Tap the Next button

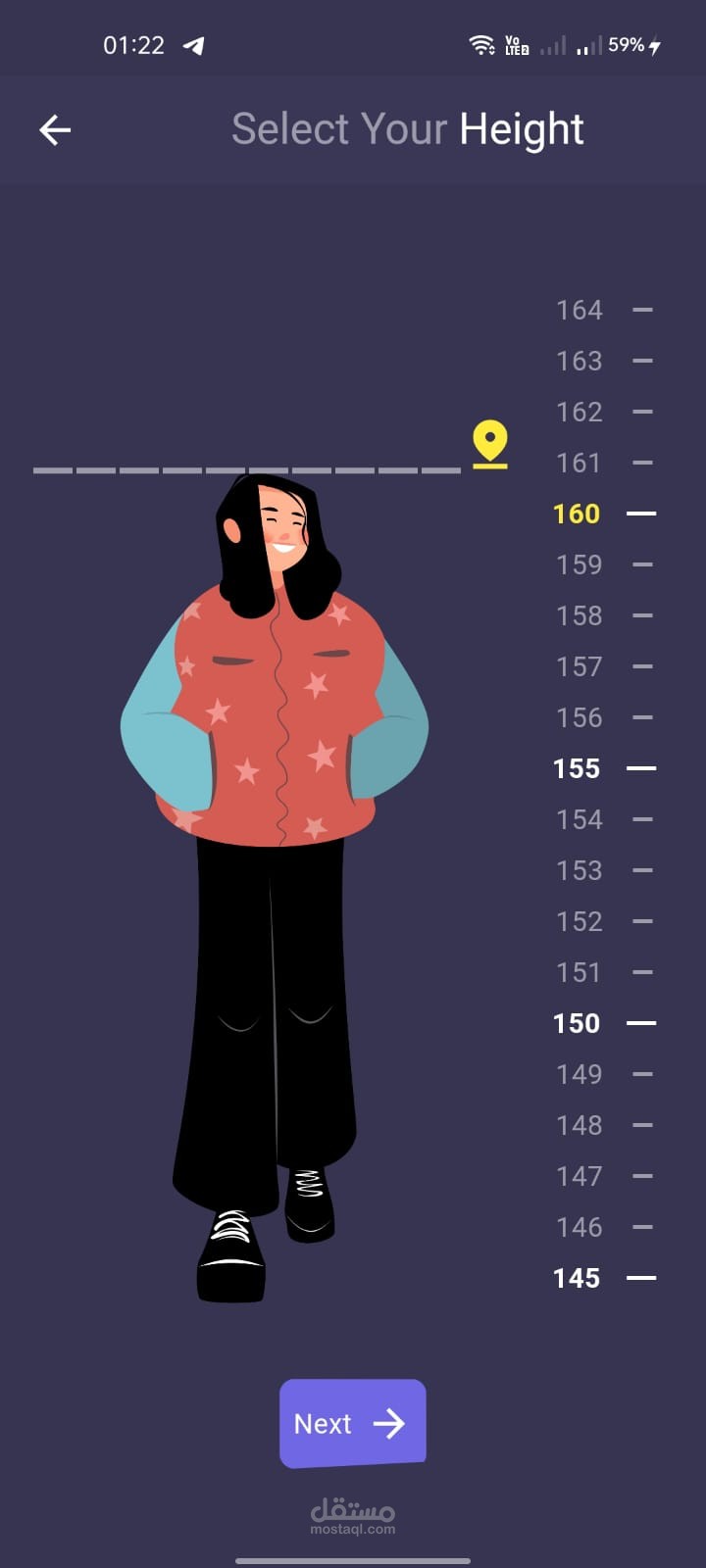point(353,1423)
